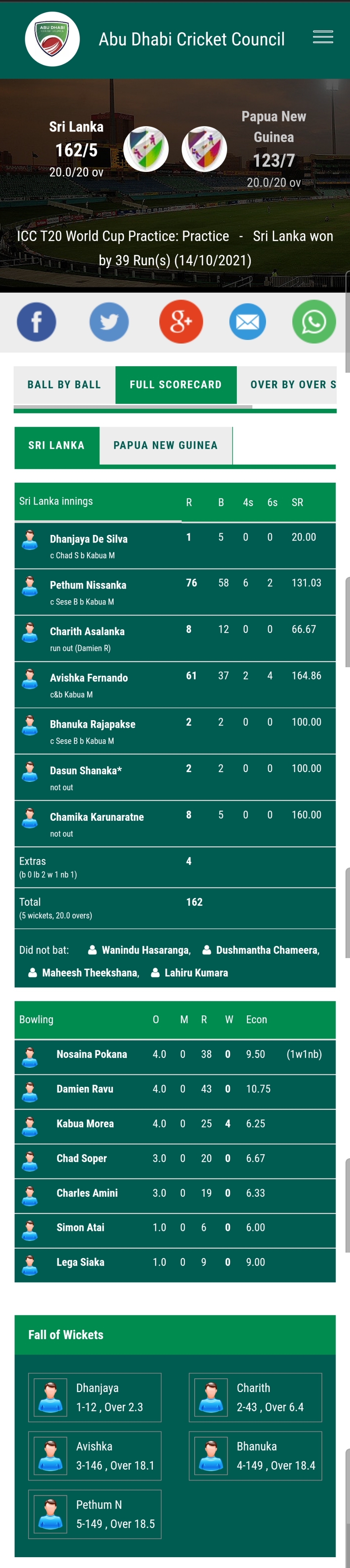
Task: Open the hamburger menu
Action: [x=323, y=37]
